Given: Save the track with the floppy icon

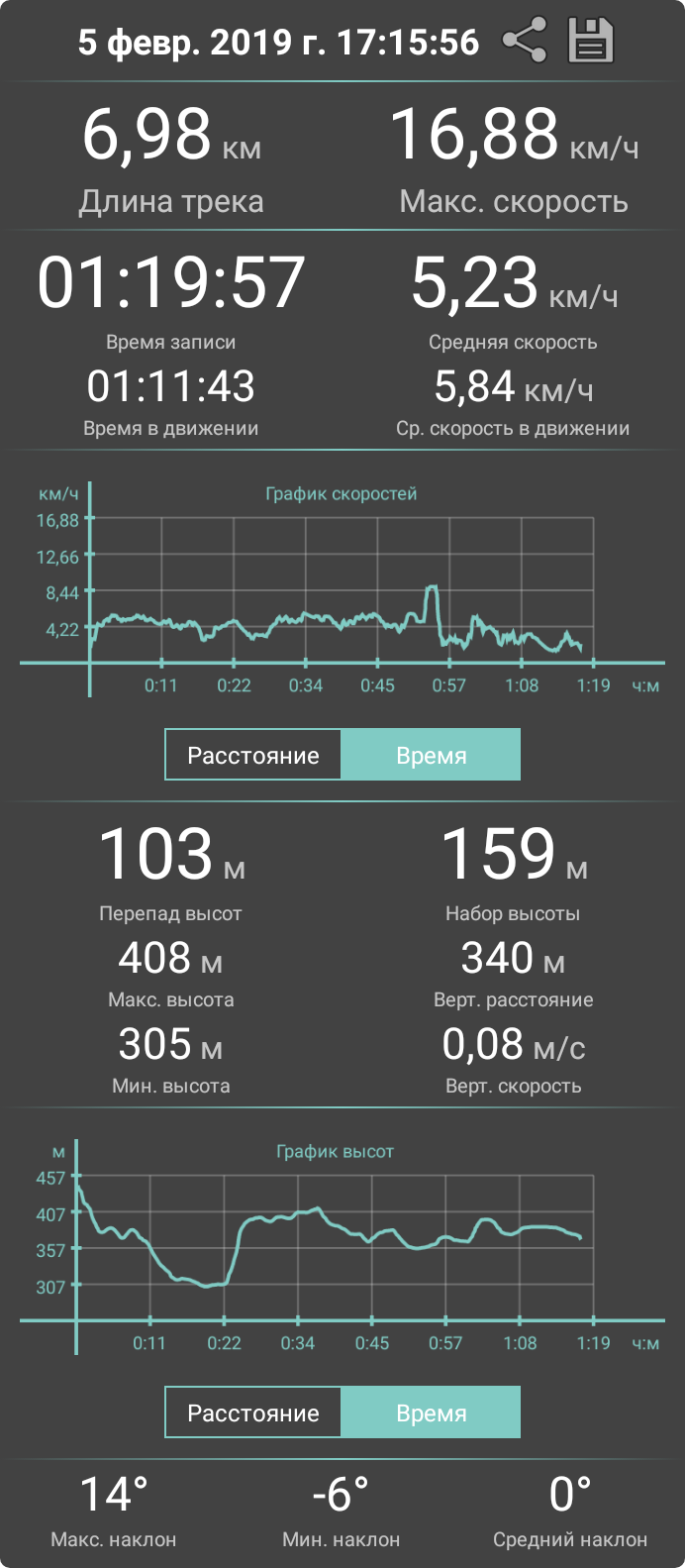Looking at the screenshot, I should (591, 42).
